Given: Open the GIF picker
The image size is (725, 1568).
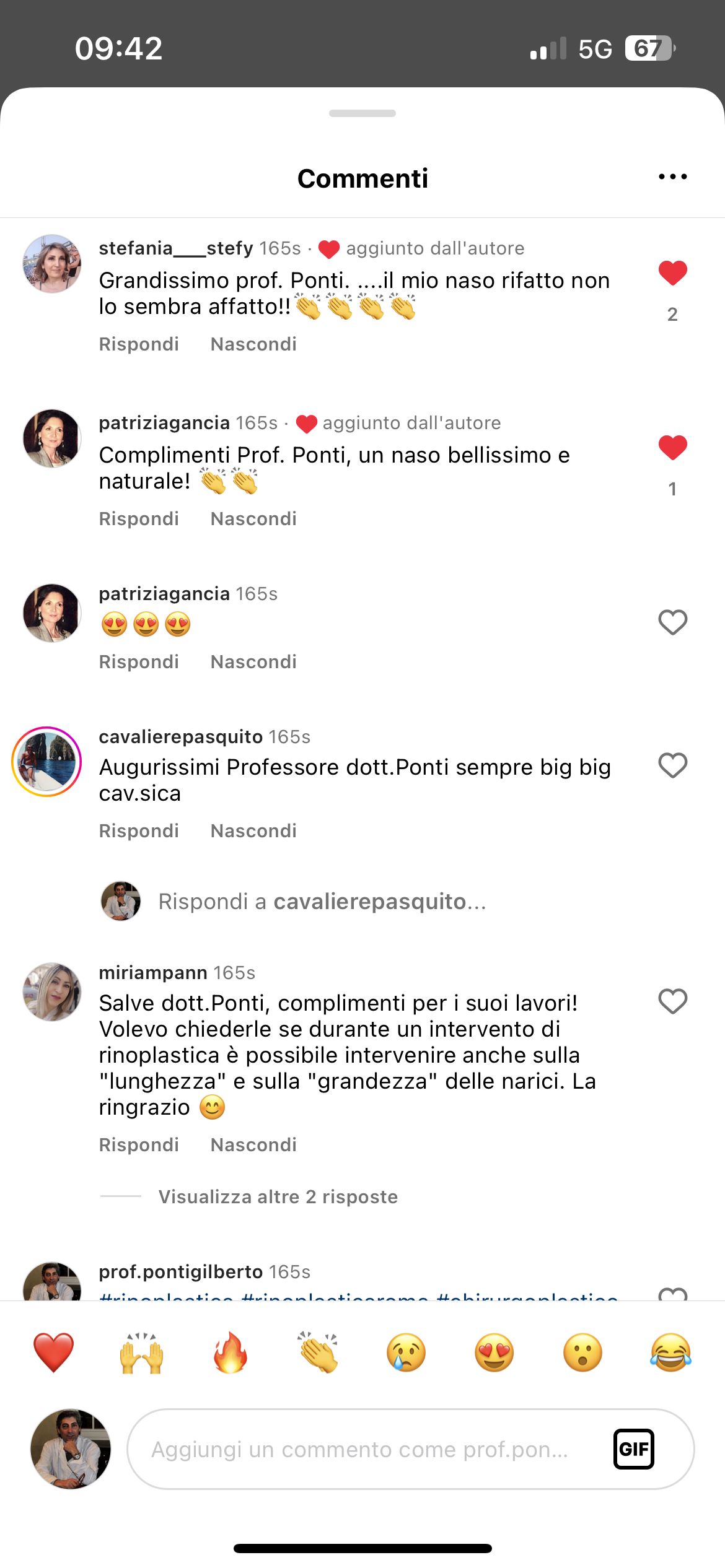Looking at the screenshot, I should click(x=633, y=1449).
